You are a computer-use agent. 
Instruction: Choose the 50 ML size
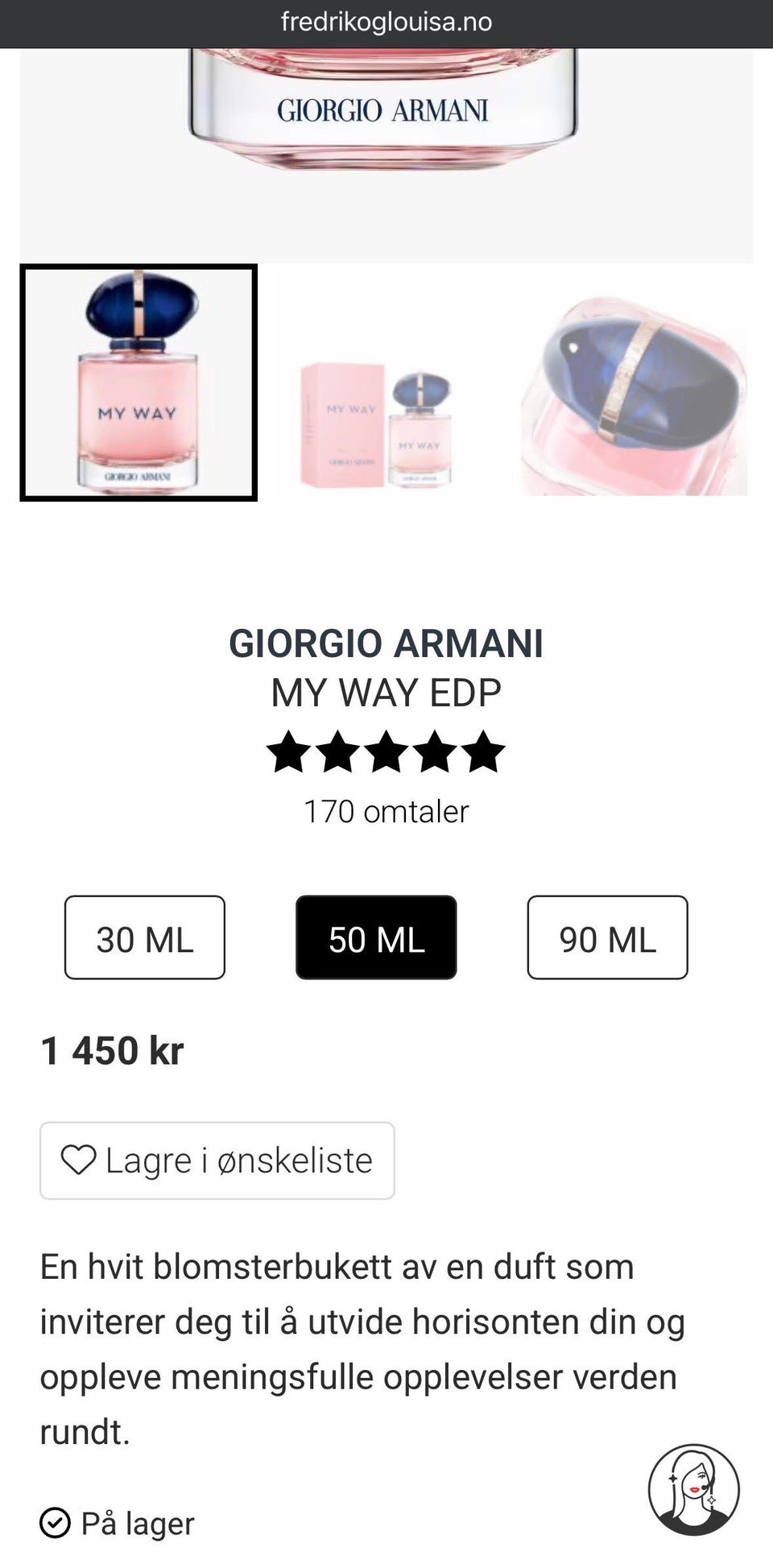[376, 937]
